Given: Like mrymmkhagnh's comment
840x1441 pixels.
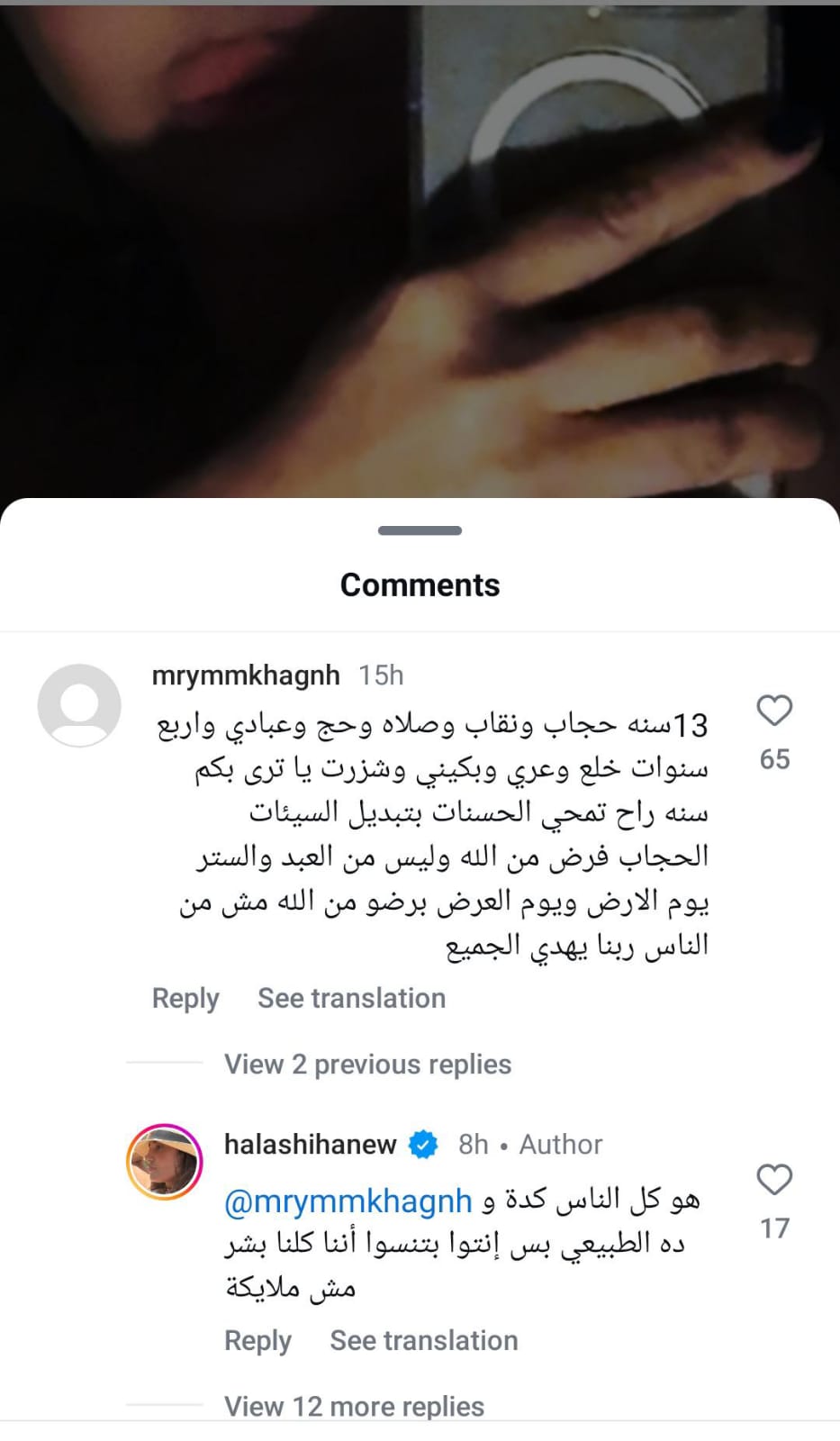Looking at the screenshot, I should (x=773, y=711).
